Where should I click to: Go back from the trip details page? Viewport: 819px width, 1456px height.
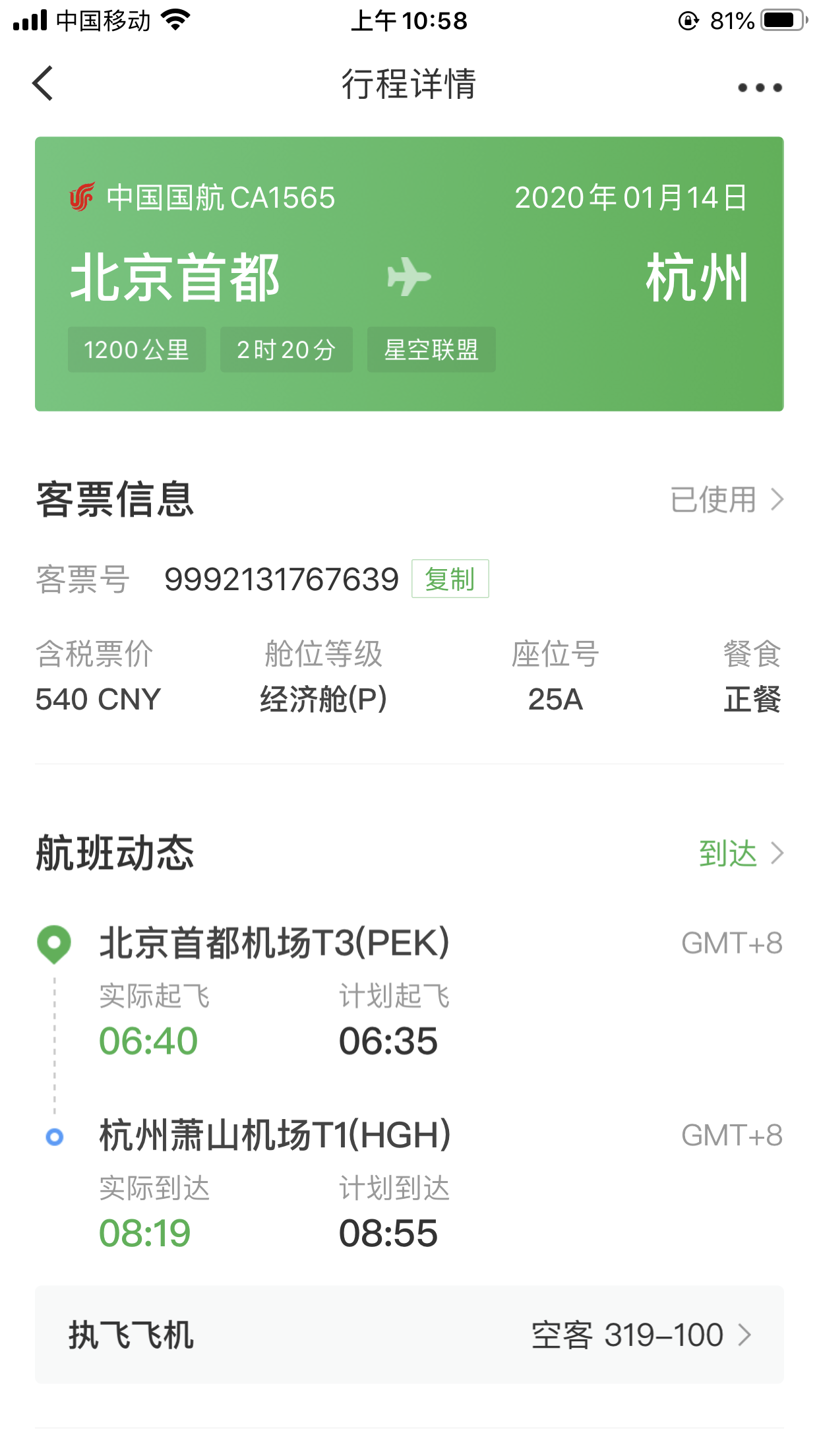click(x=44, y=84)
